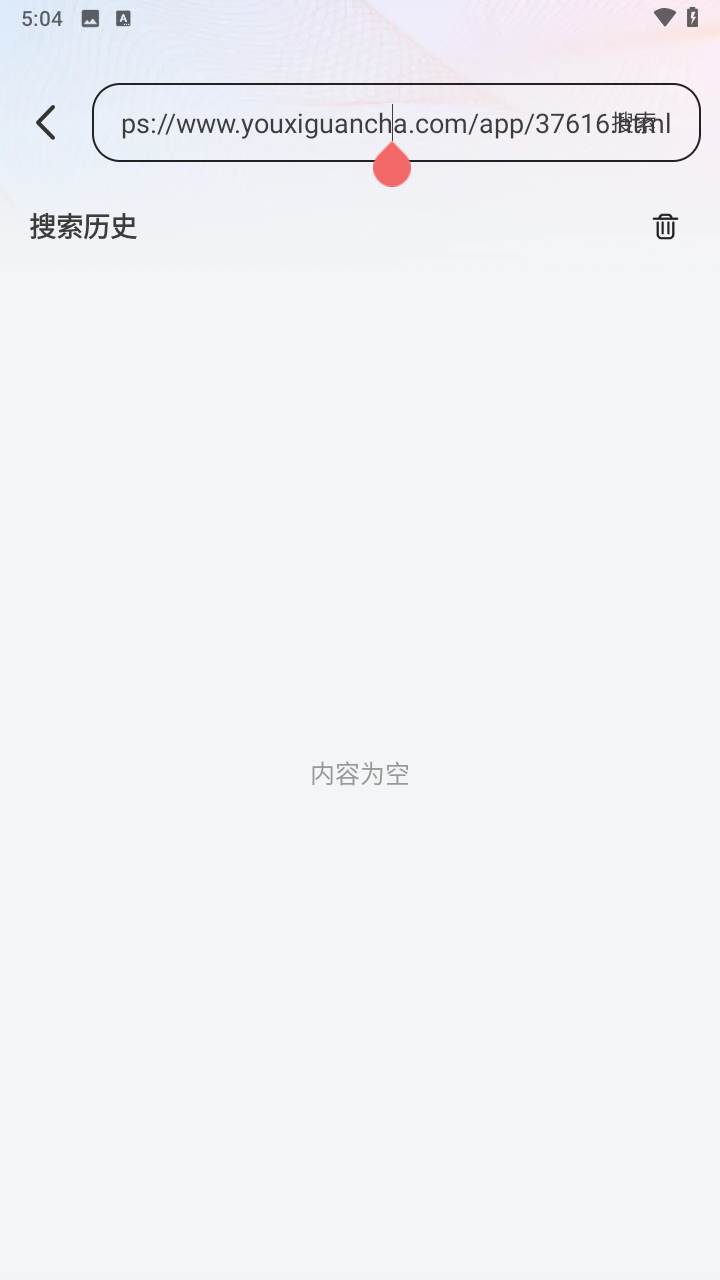Tap the left navigation chevron
This screenshot has width=720, height=1280.
point(44,122)
